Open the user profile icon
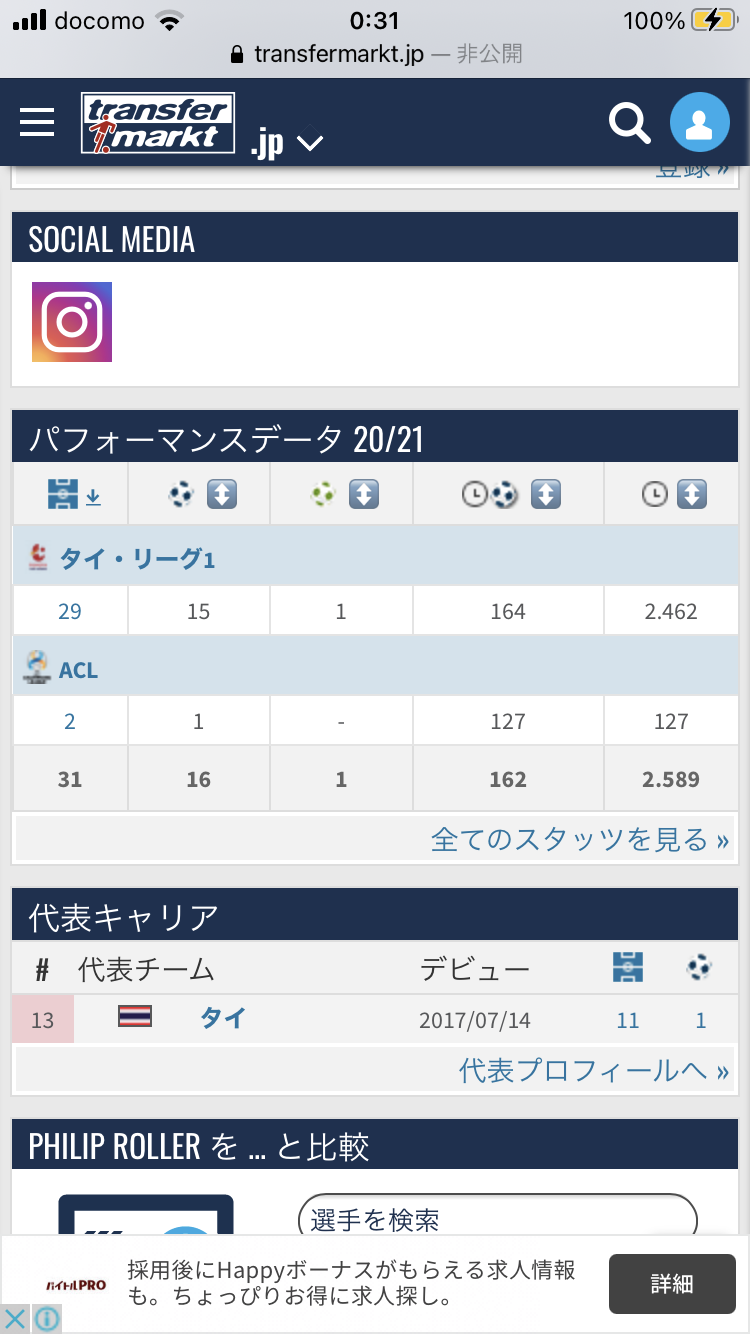The image size is (750, 1334). 700,123
